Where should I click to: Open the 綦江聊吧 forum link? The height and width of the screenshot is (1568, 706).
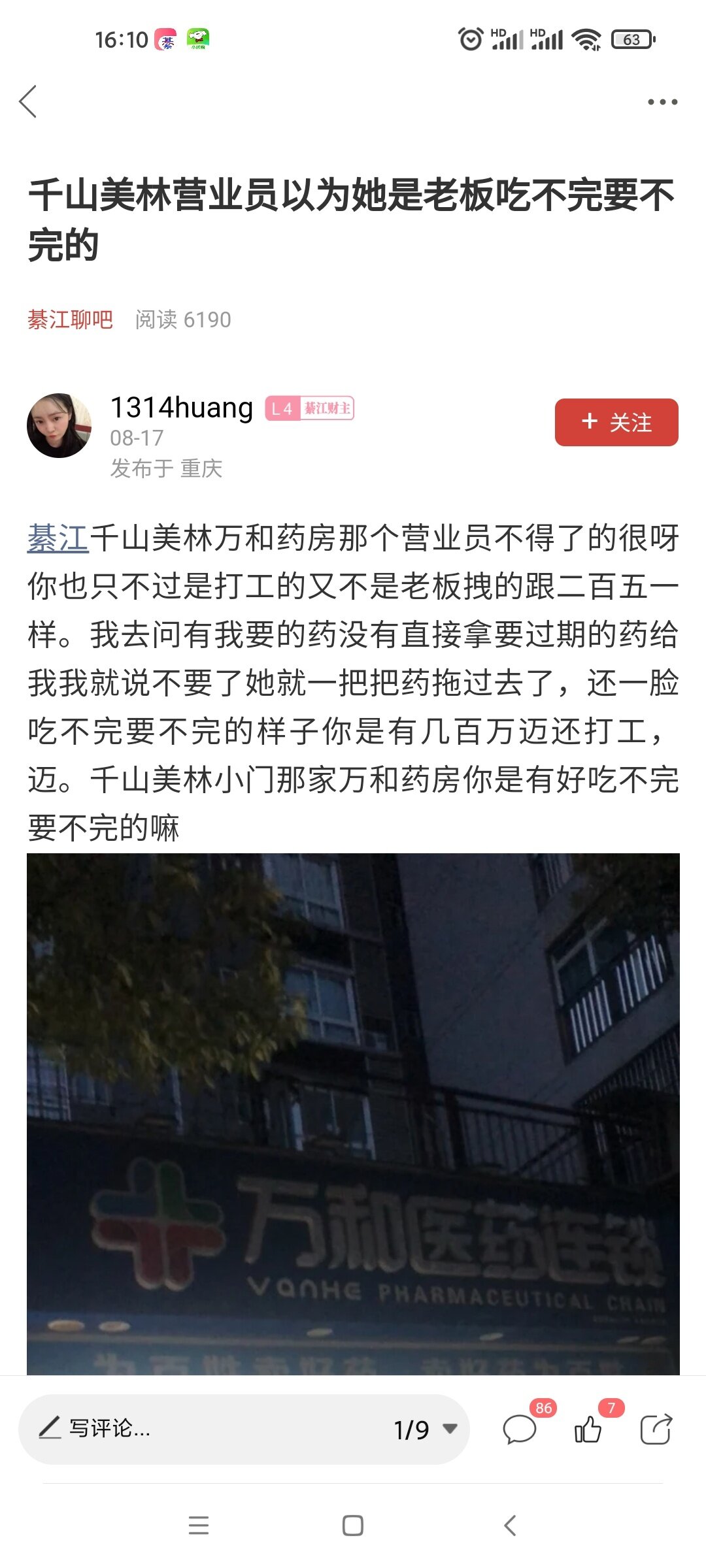[70, 319]
